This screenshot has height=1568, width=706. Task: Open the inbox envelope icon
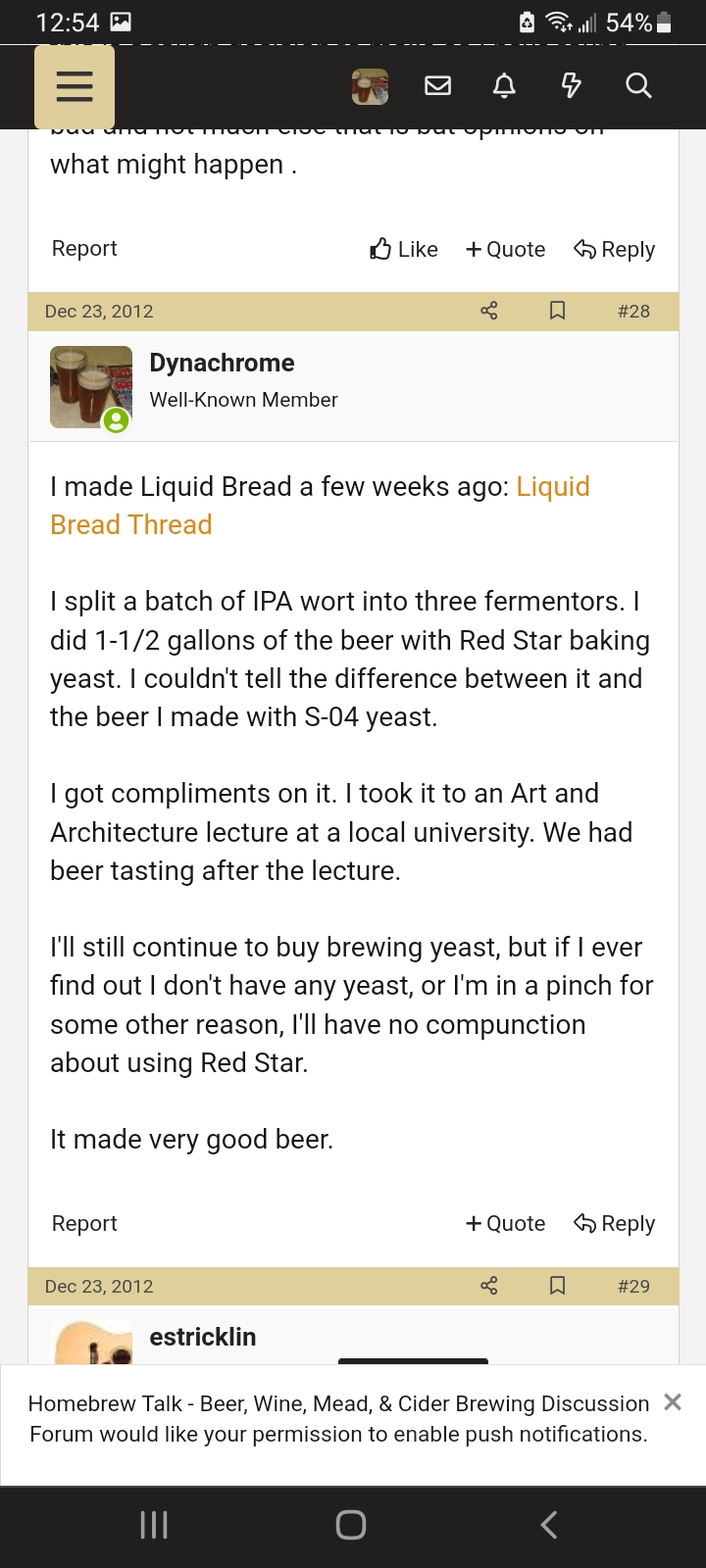point(438,86)
